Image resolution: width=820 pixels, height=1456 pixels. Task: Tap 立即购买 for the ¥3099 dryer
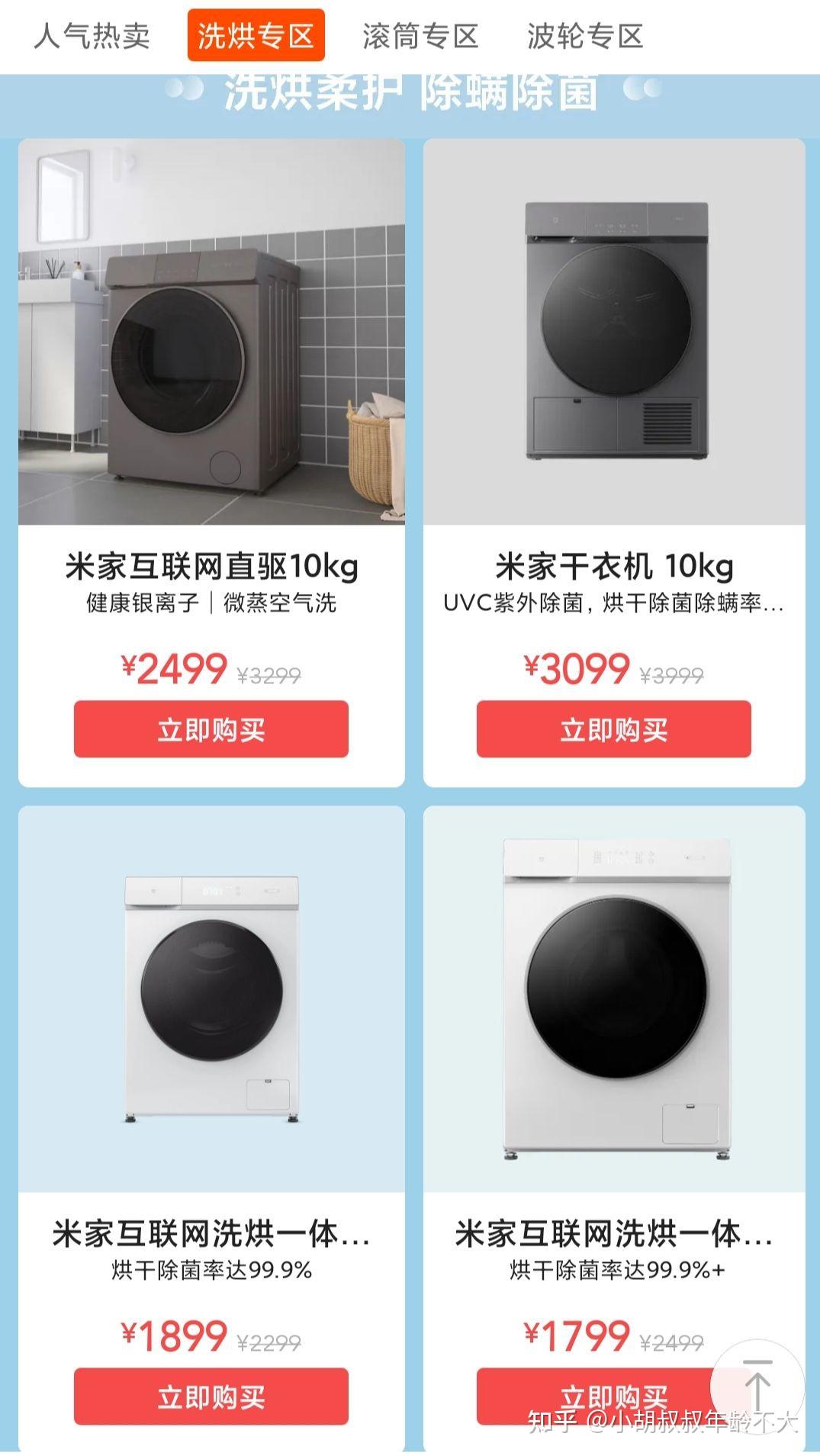(614, 729)
